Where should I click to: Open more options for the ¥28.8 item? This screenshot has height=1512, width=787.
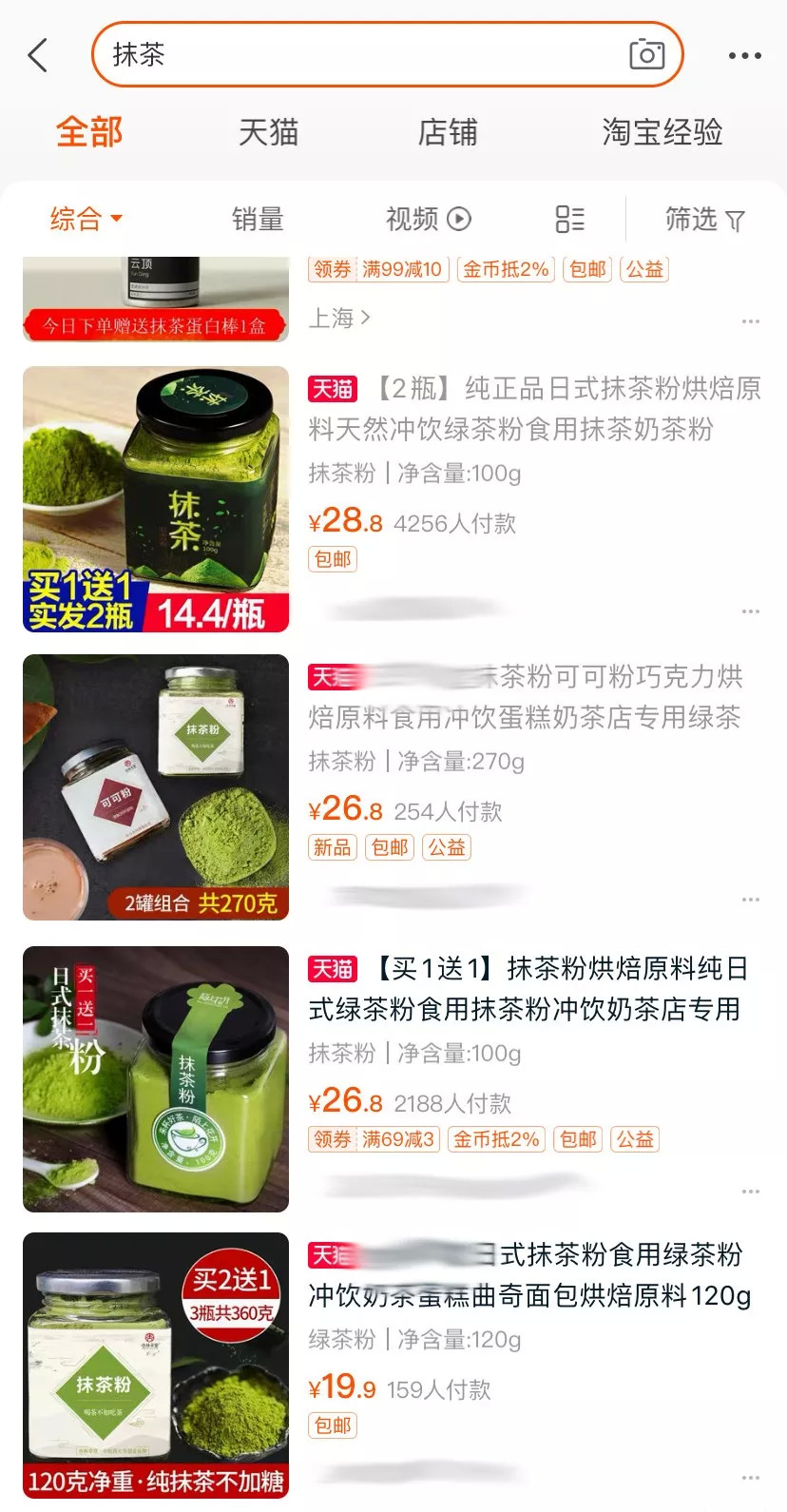pos(750,611)
